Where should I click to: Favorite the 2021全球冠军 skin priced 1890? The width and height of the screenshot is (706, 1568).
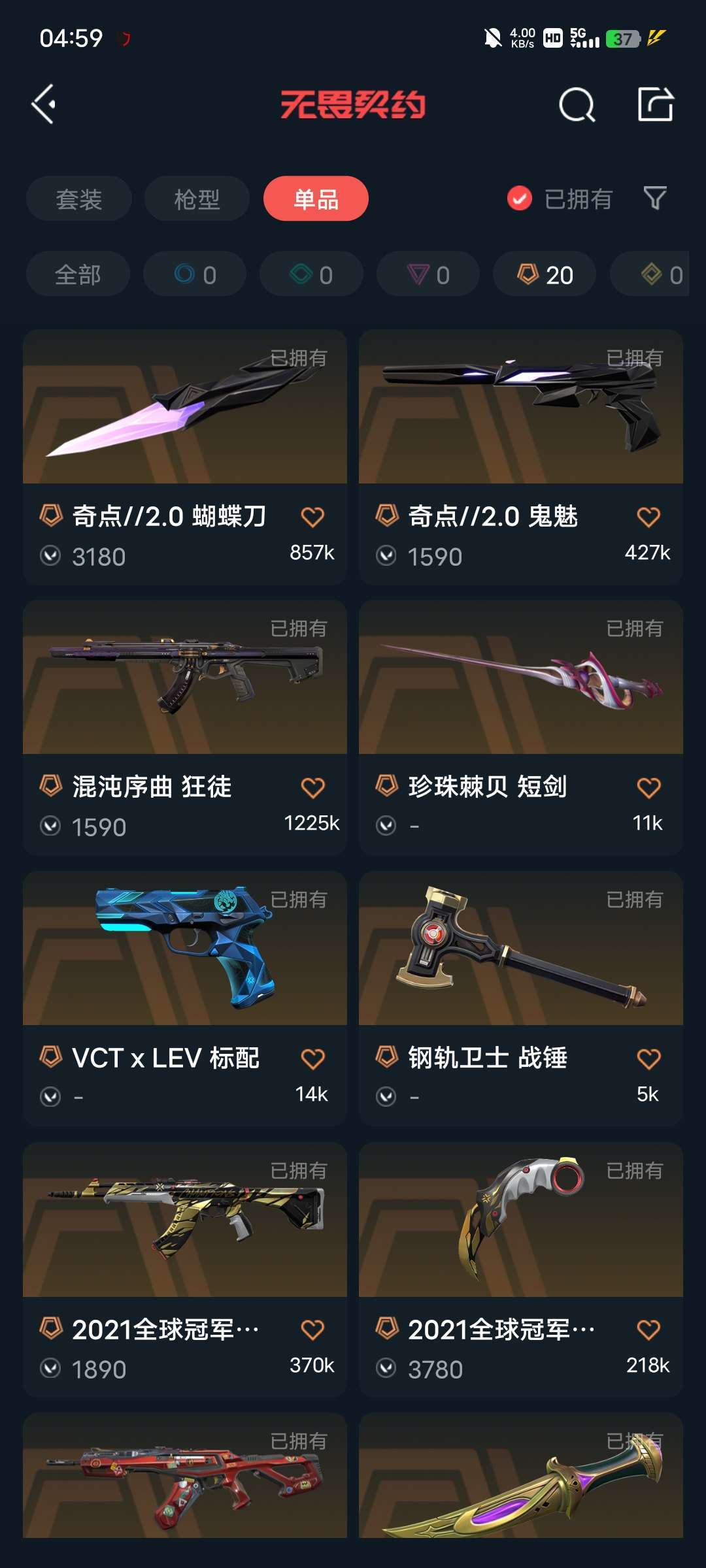click(312, 1330)
